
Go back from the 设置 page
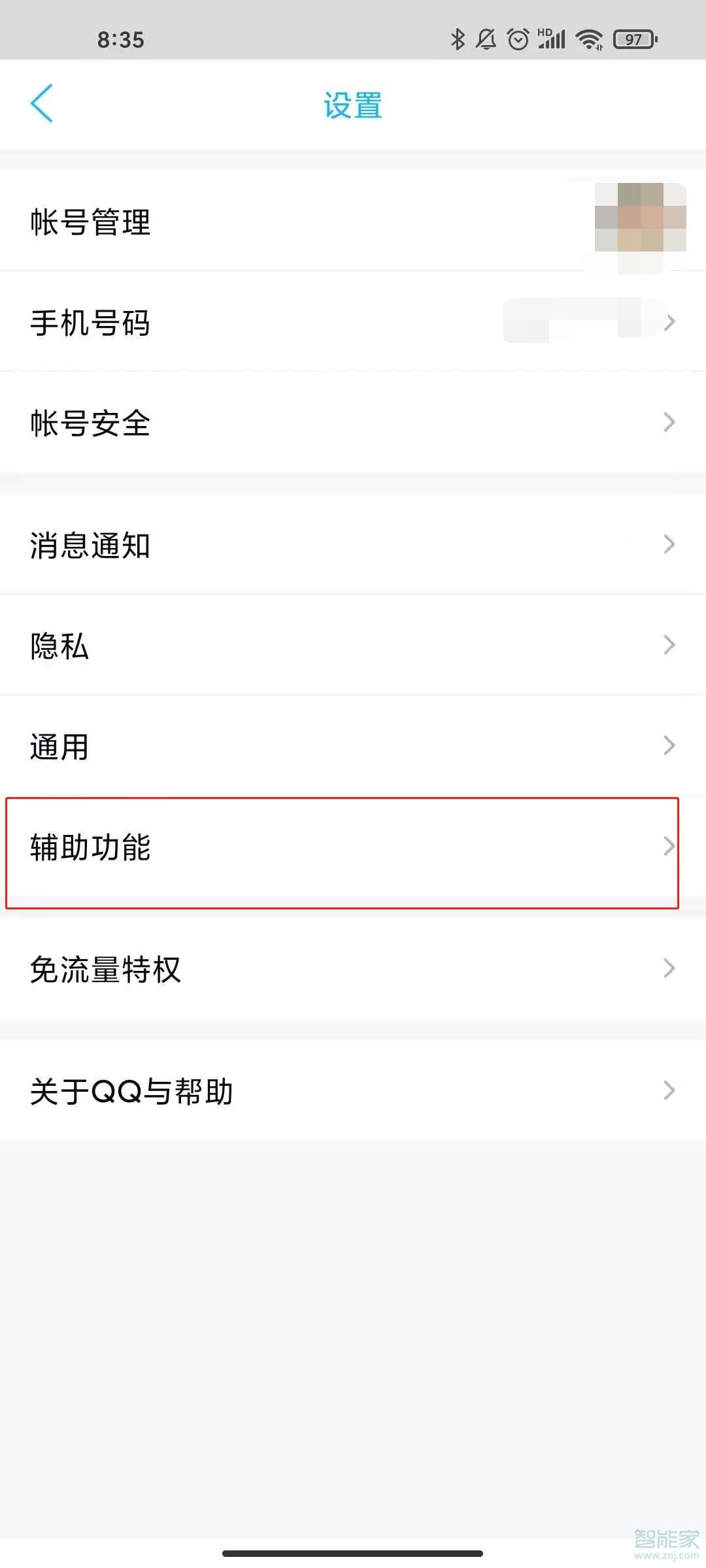42,104
